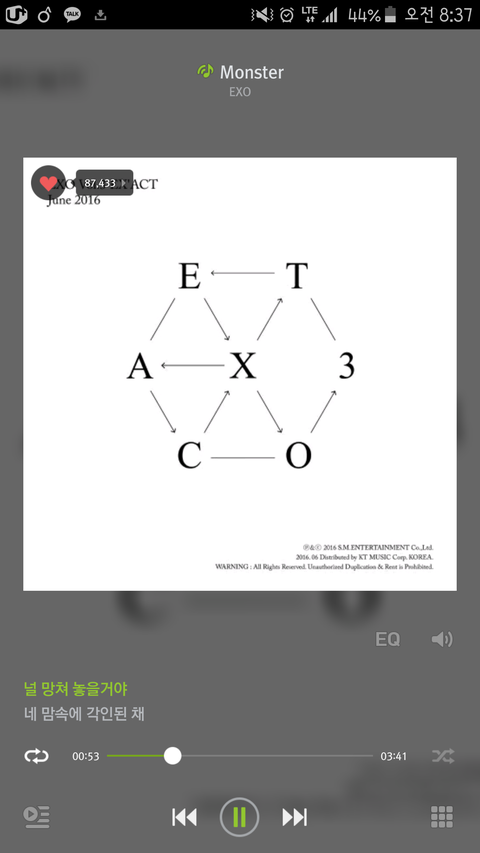The image size is (480, 853).
Task: Toggle shuffle playback
Action: coord(443,756)
